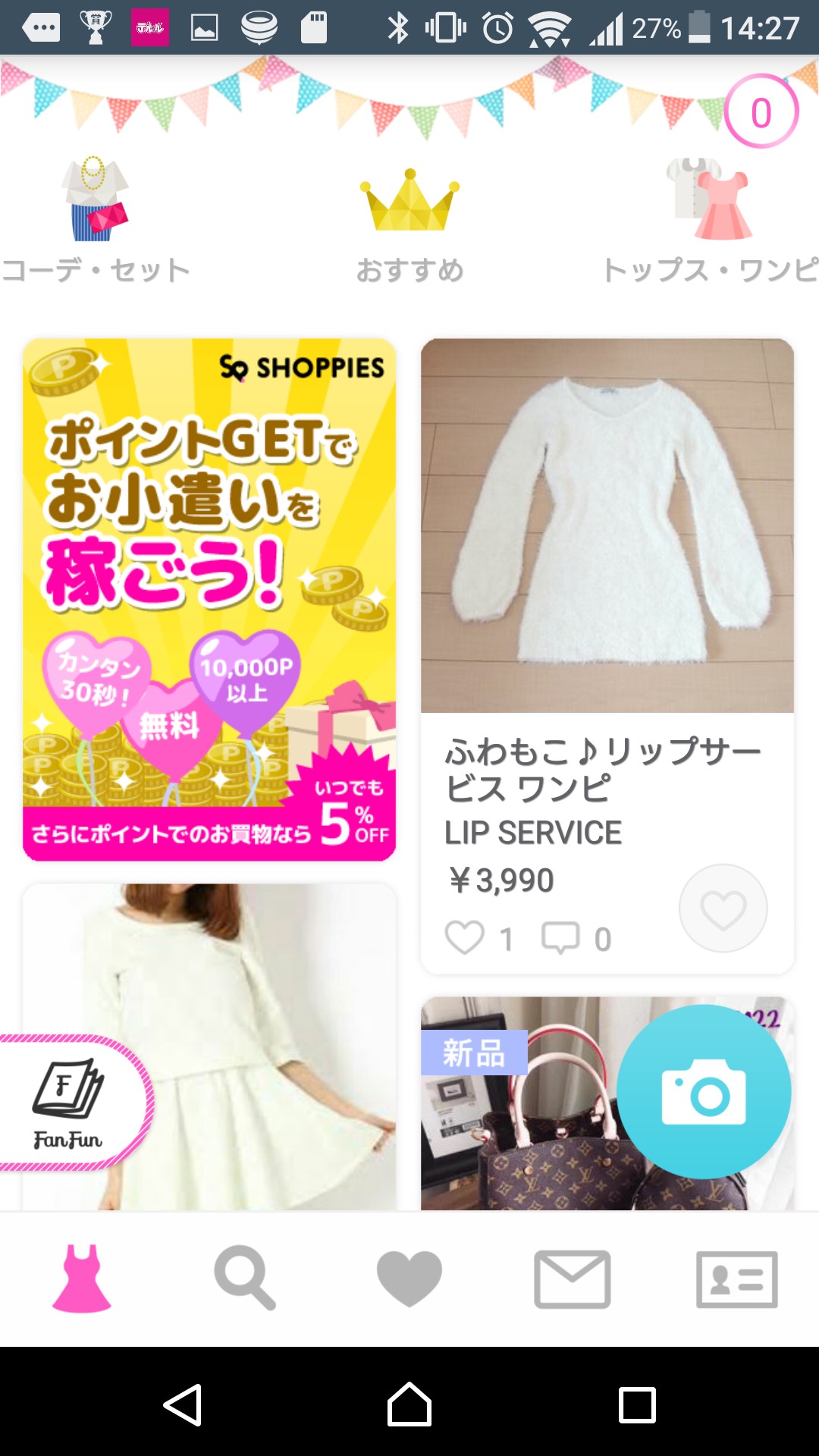Go to the profile card tab
Screen dimensions: 819x1456
click(736, 1279)
